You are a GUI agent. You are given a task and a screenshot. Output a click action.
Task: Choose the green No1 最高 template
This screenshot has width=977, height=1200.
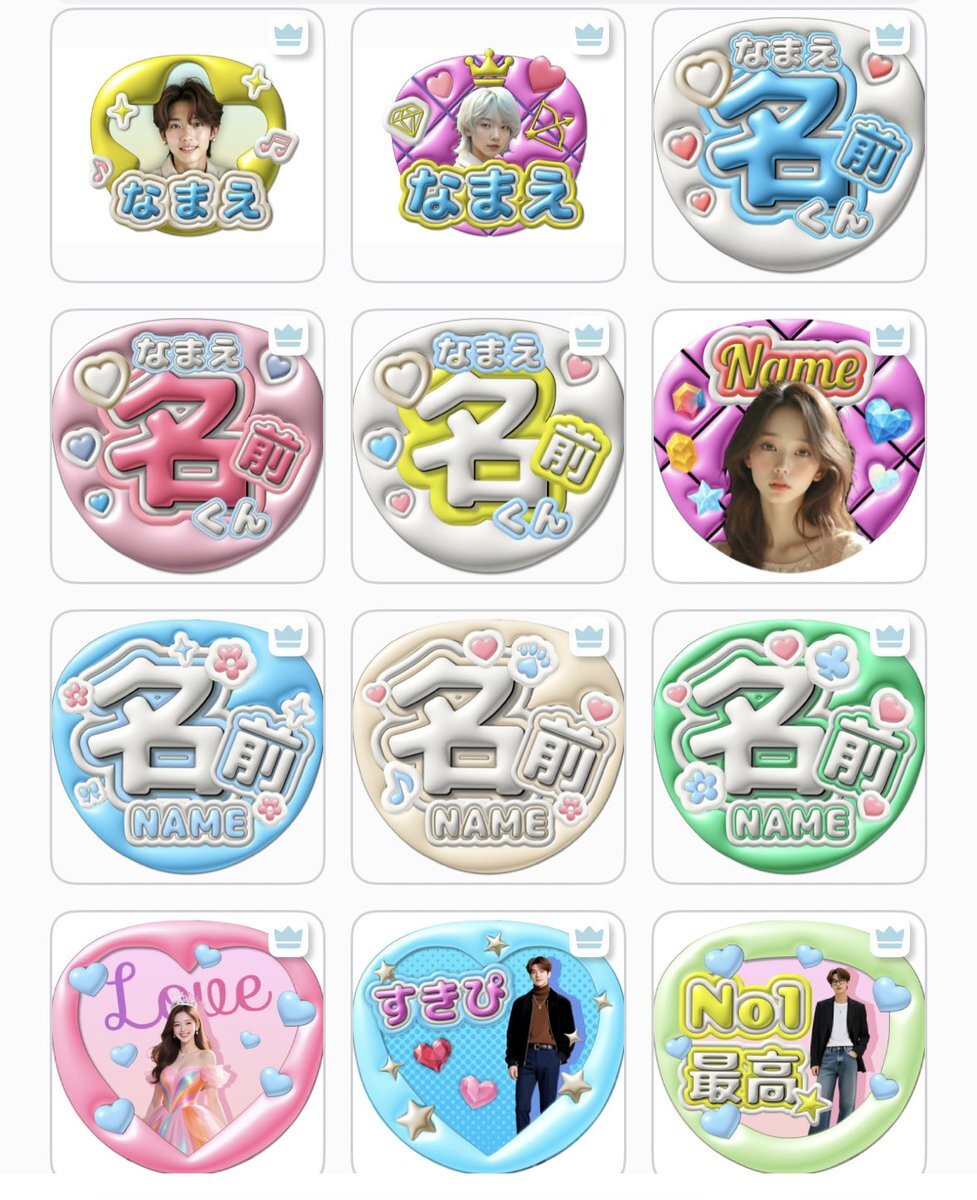pyautogui.click(x=789, y=1045)
